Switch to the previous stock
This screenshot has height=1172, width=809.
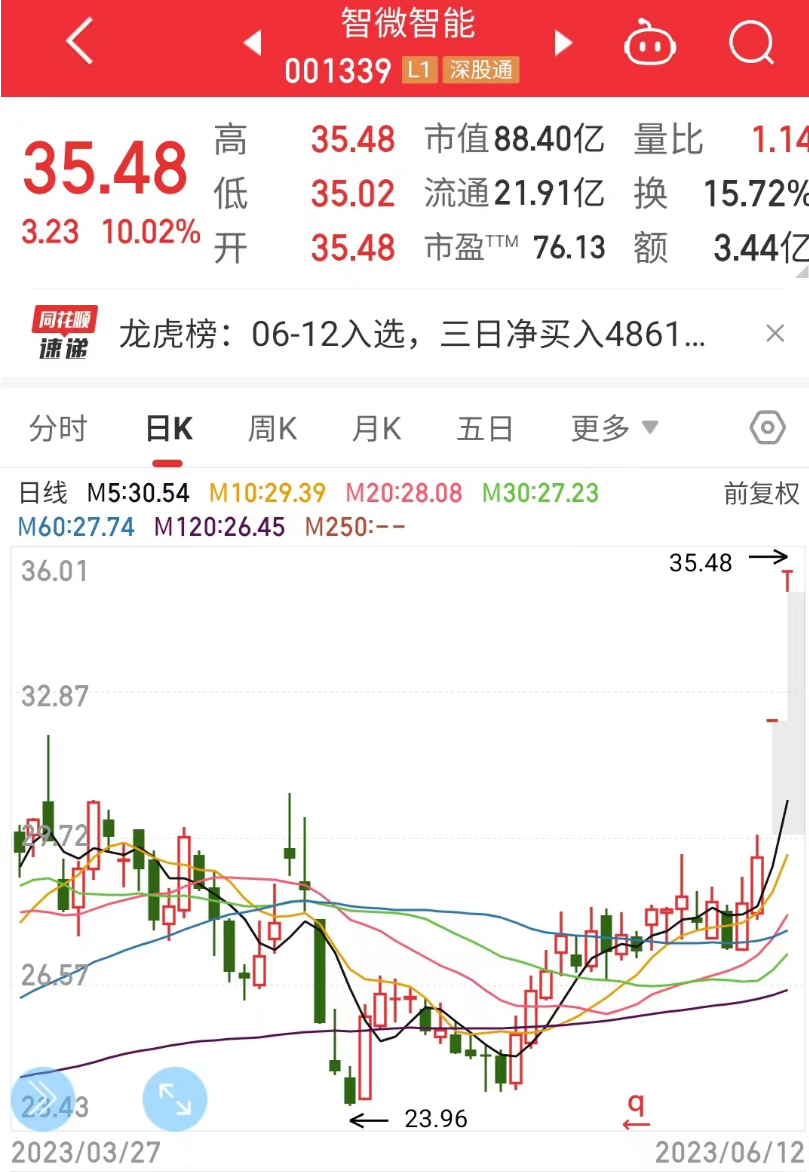point(252,43)
